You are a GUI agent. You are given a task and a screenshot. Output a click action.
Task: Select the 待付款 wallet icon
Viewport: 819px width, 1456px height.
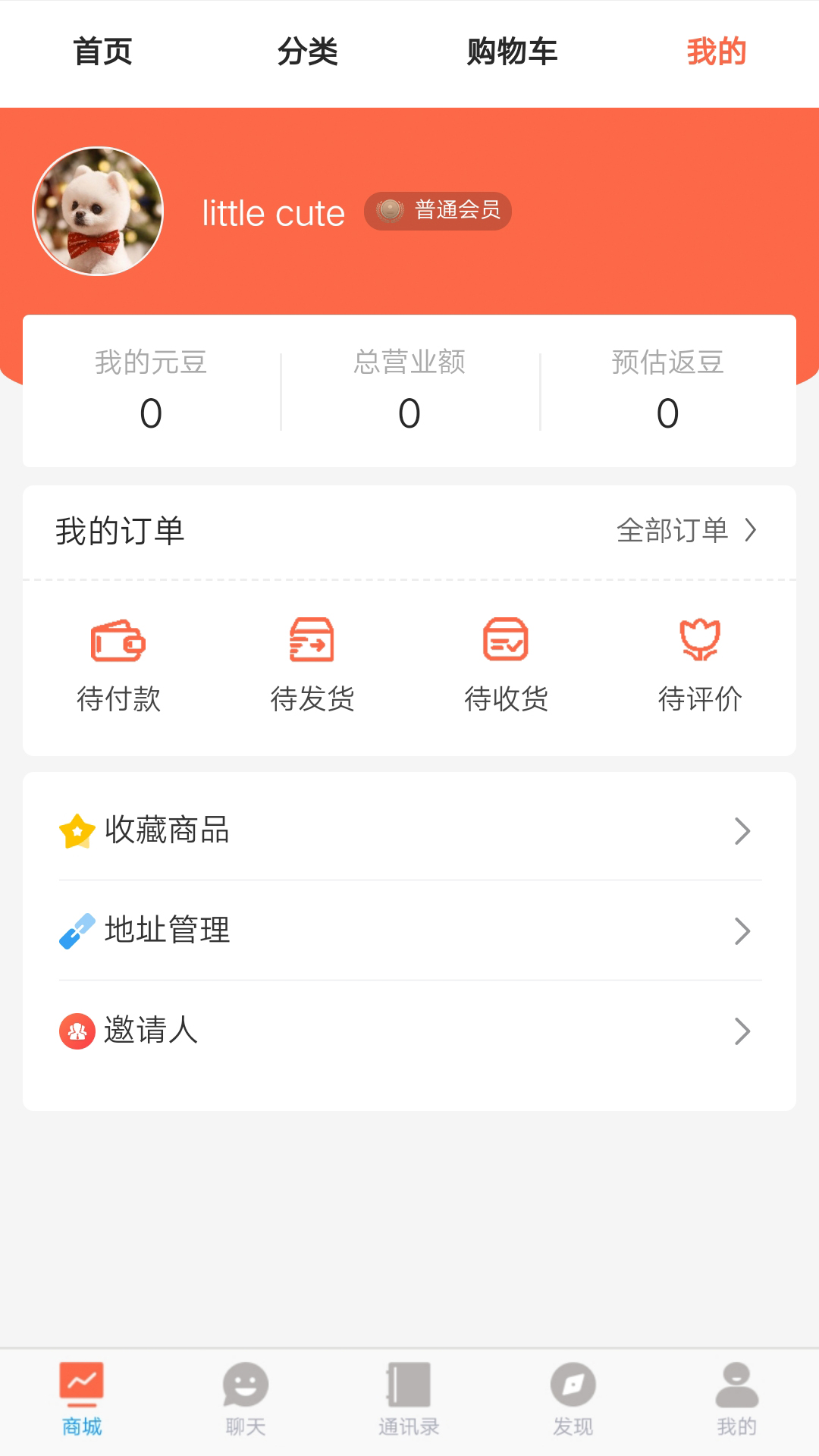point(118,641)
